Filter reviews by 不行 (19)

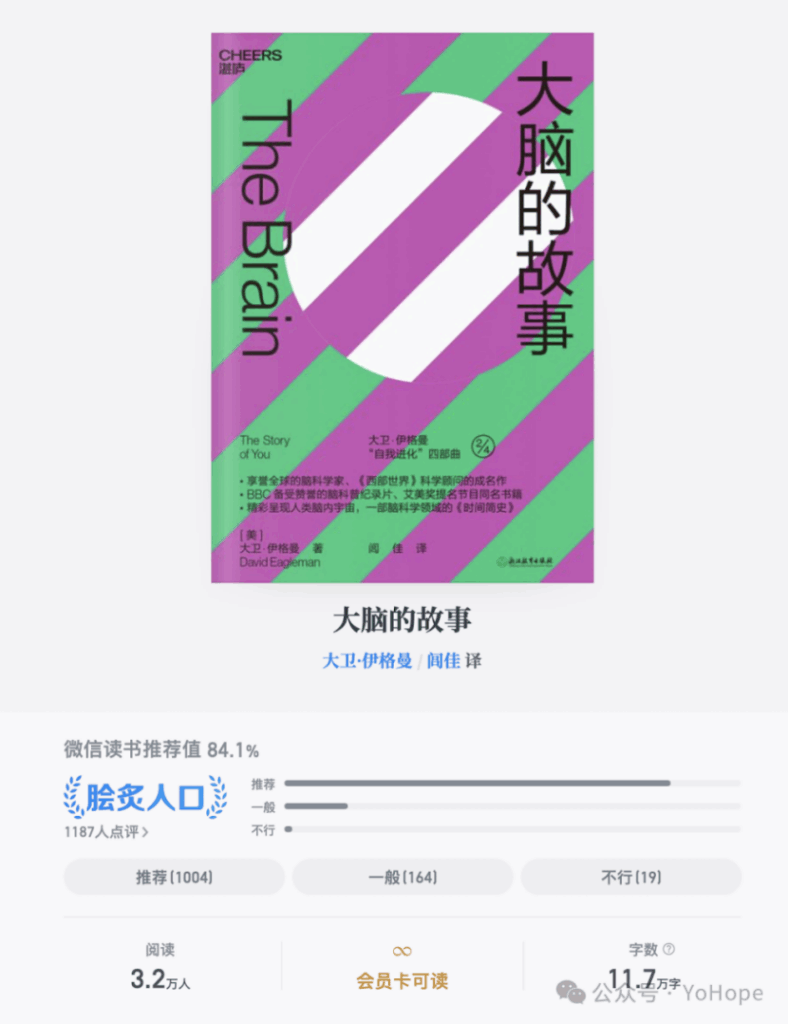tap(631, 877)
